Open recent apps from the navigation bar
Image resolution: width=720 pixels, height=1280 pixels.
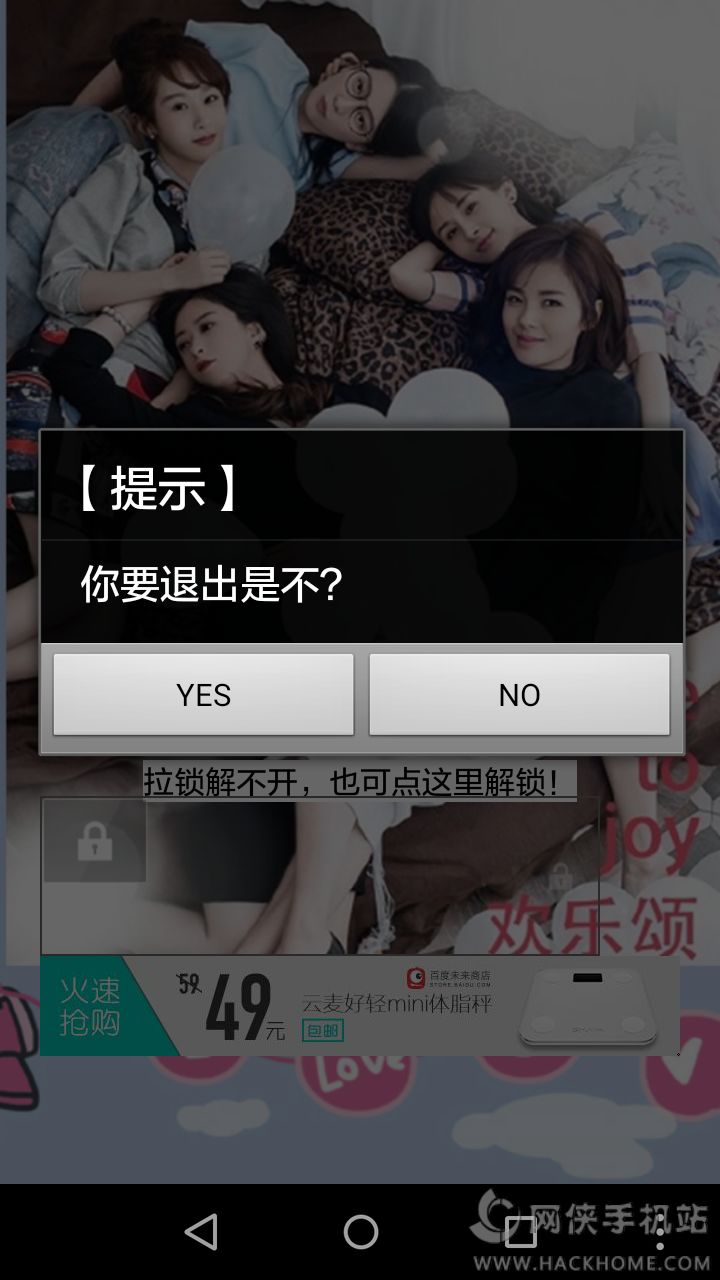(520, 1232)
